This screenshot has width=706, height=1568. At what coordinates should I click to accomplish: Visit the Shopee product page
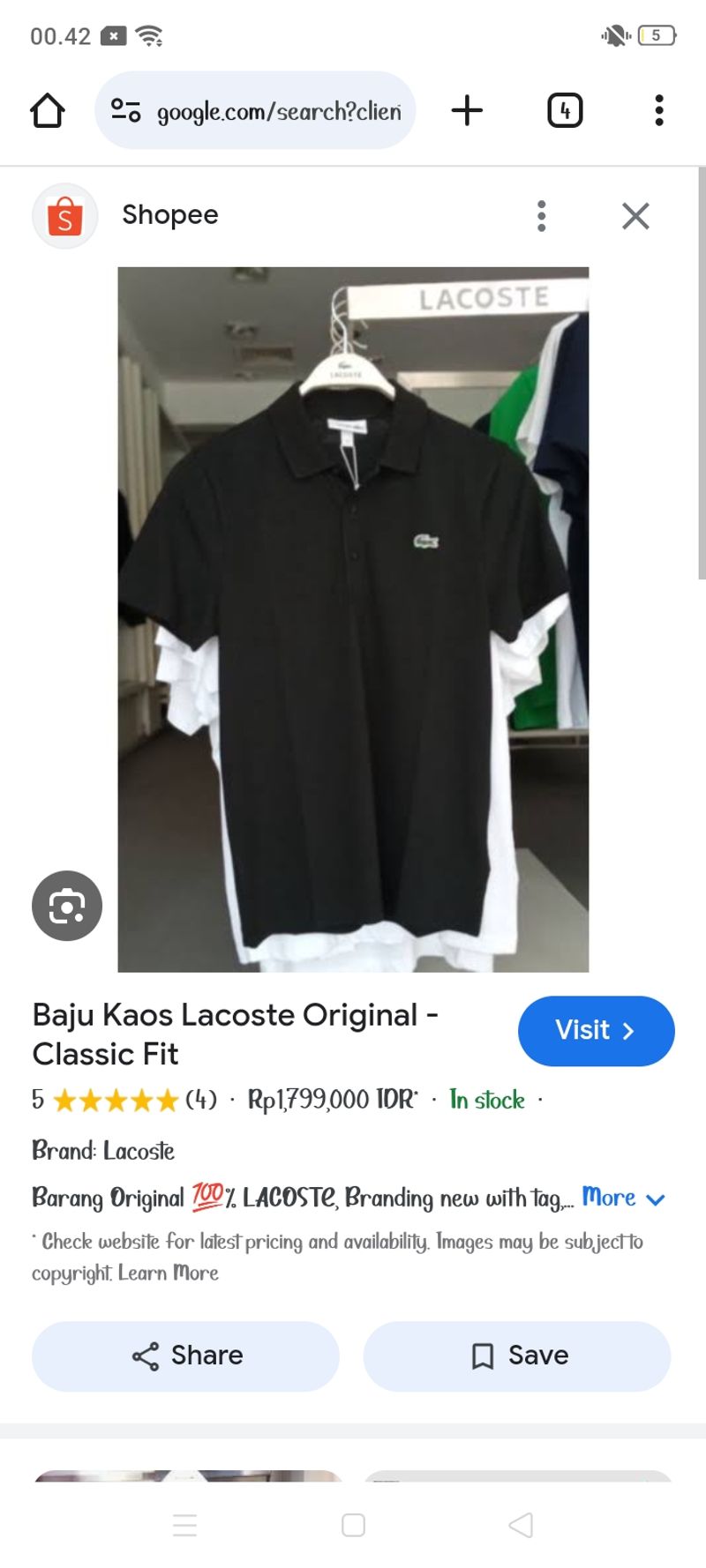coord(596,1030)
